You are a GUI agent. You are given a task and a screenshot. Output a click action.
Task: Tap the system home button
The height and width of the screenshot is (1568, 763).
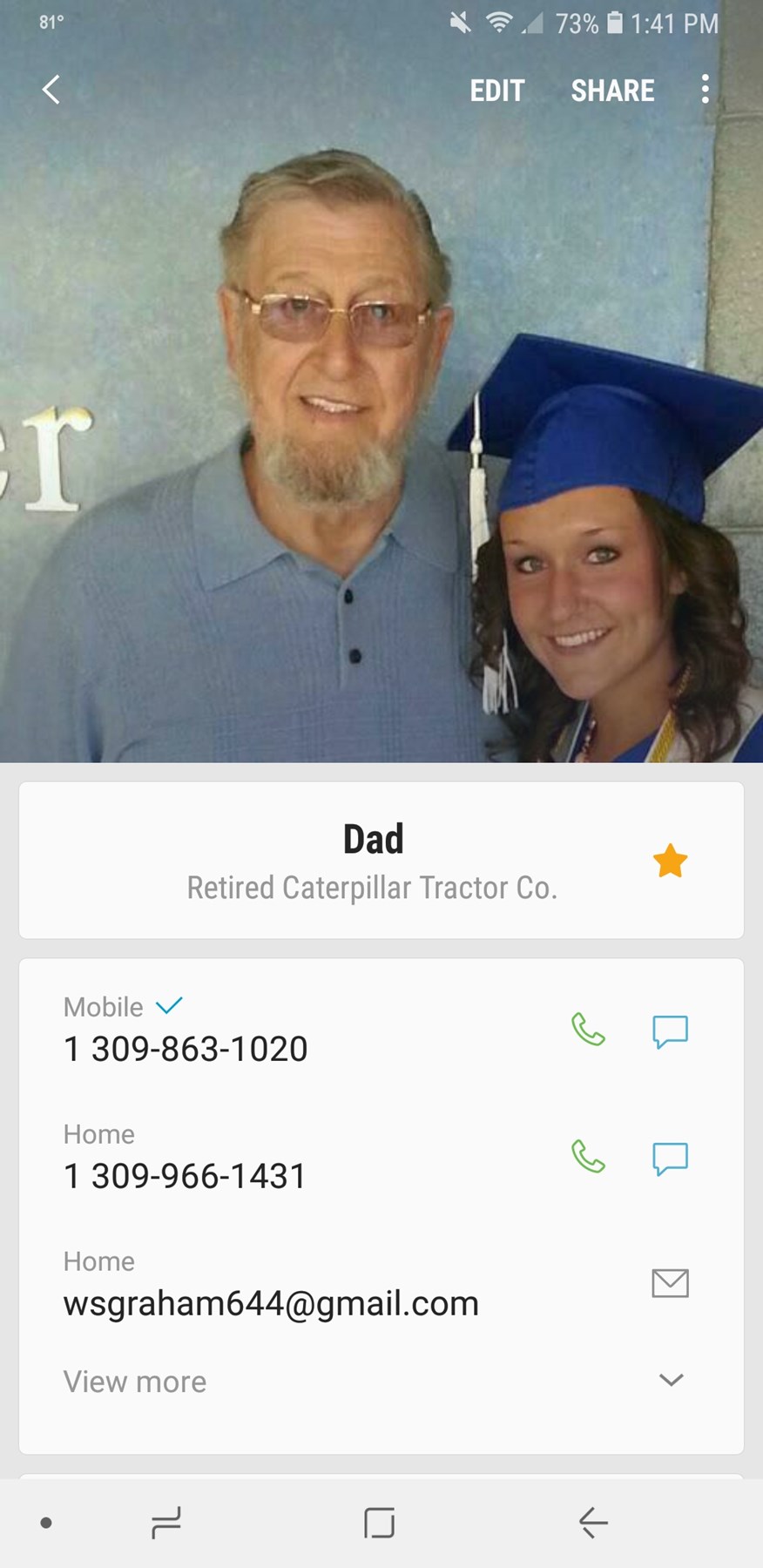[379, 1523]
